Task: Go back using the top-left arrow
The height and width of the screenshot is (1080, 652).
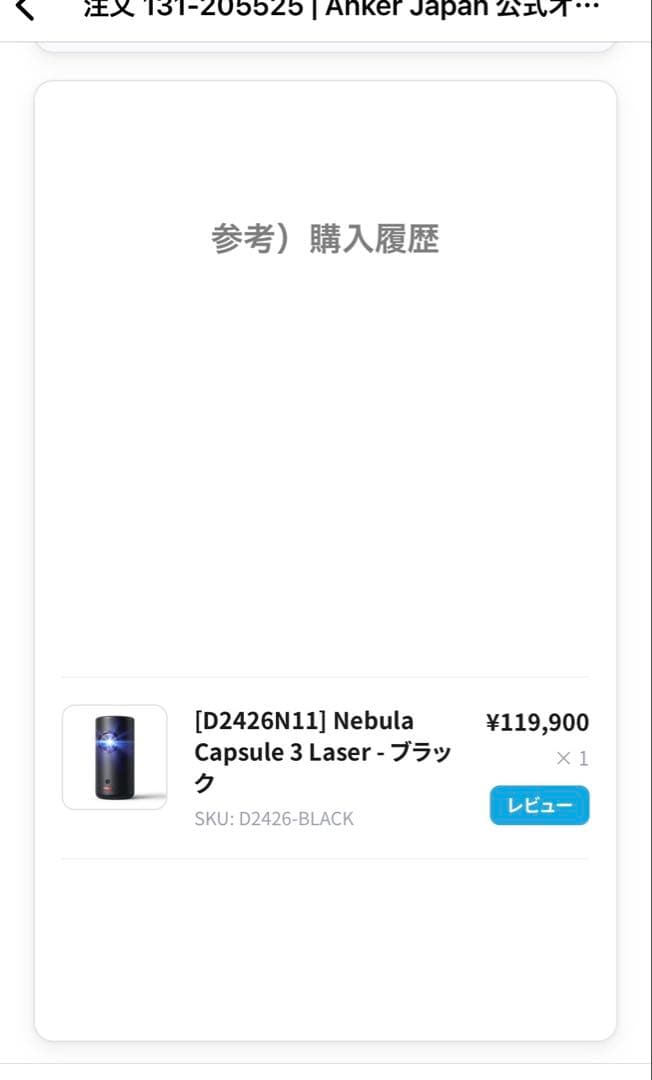Action: click(24, 10)
